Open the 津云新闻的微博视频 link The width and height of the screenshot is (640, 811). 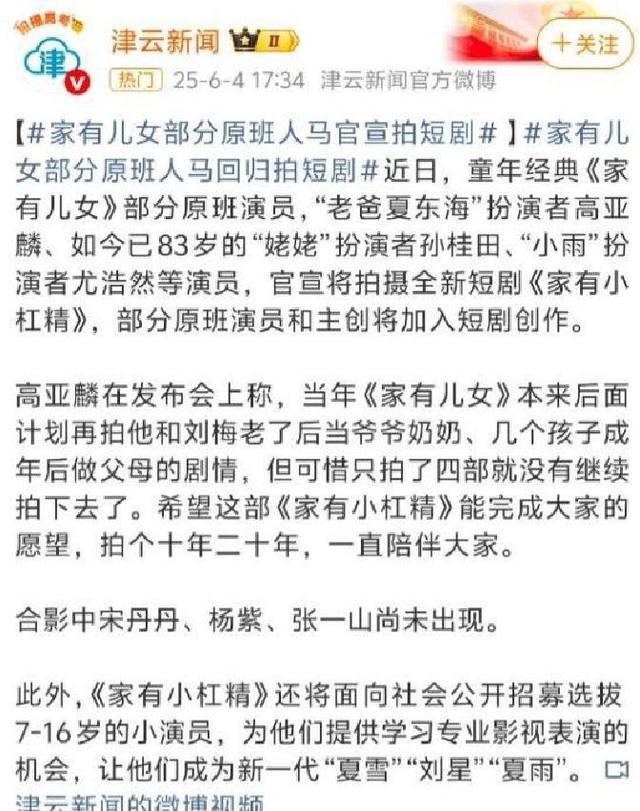pos(140,803)
